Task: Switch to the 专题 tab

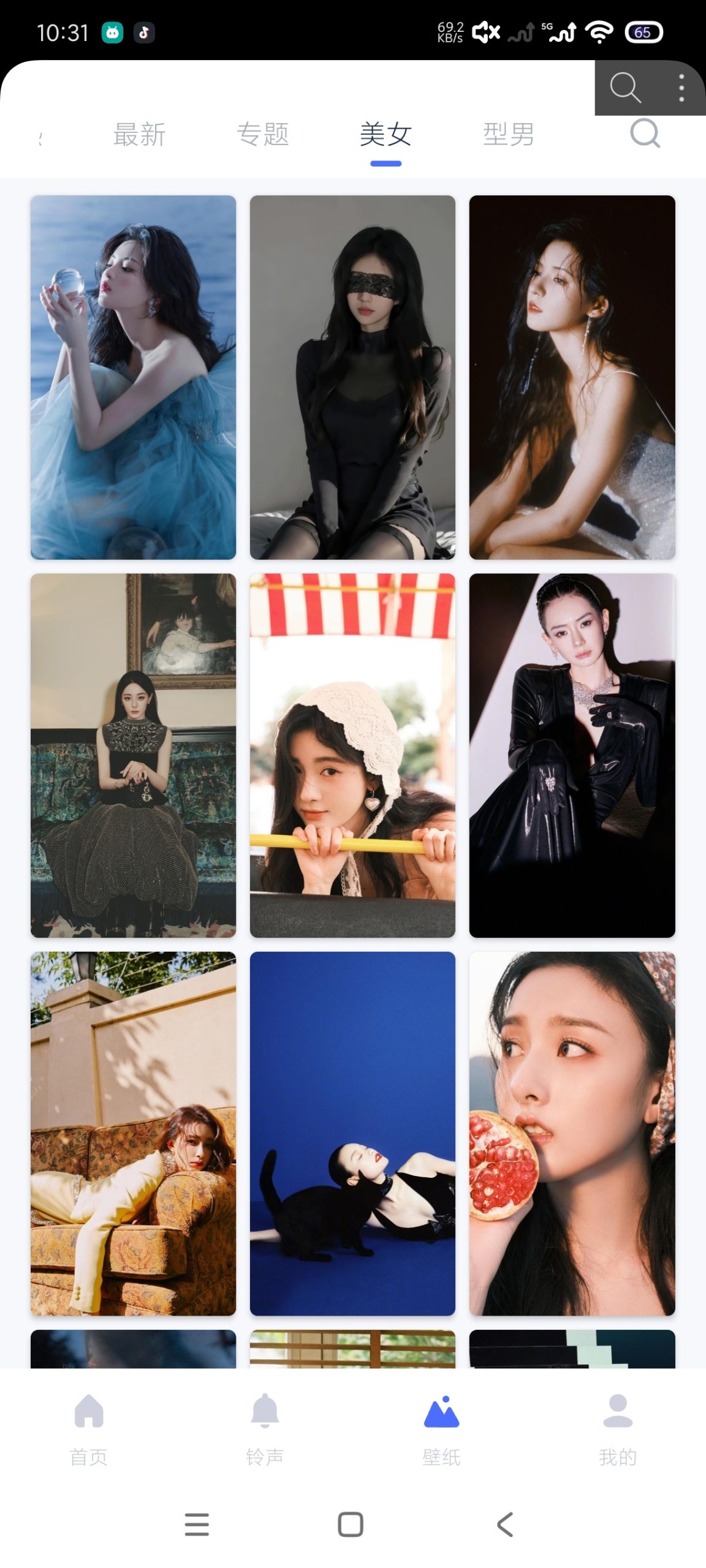Action: tap(263, 135)
